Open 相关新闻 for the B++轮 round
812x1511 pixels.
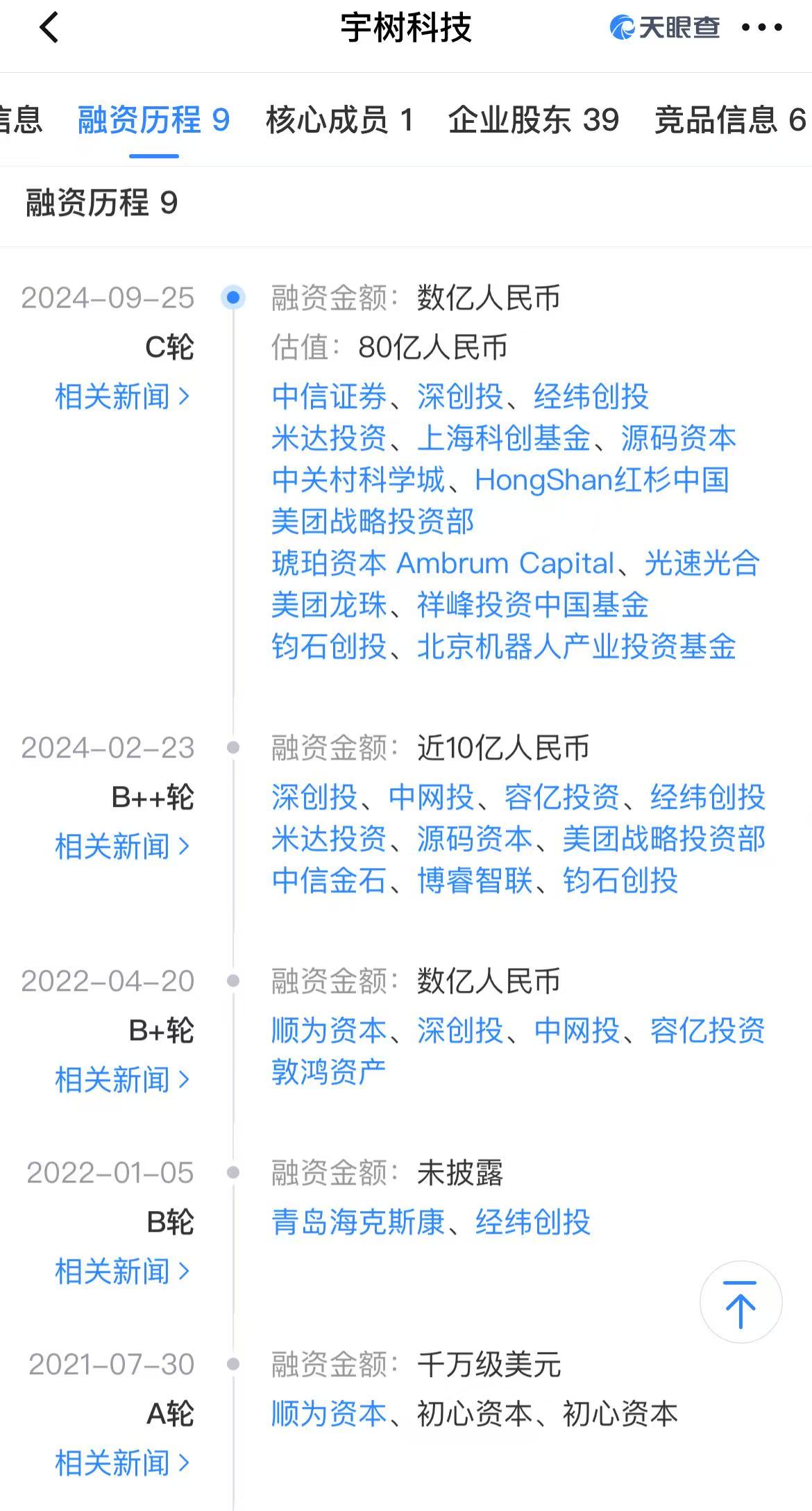tap(122, 846)
